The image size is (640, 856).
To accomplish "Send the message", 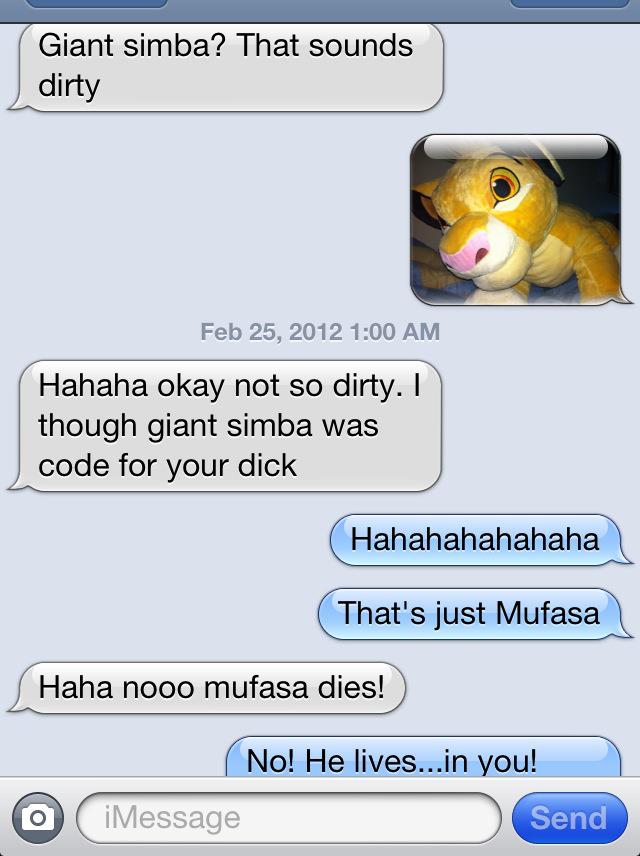I will pyautogui.click(x=568, y=818).
